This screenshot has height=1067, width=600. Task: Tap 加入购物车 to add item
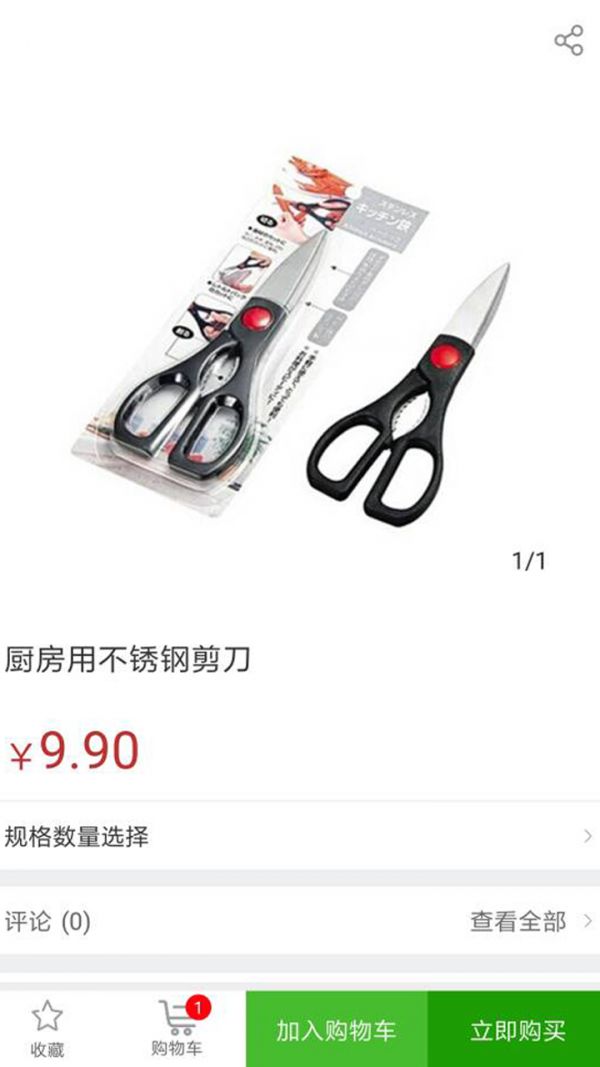click(336, 1030)
